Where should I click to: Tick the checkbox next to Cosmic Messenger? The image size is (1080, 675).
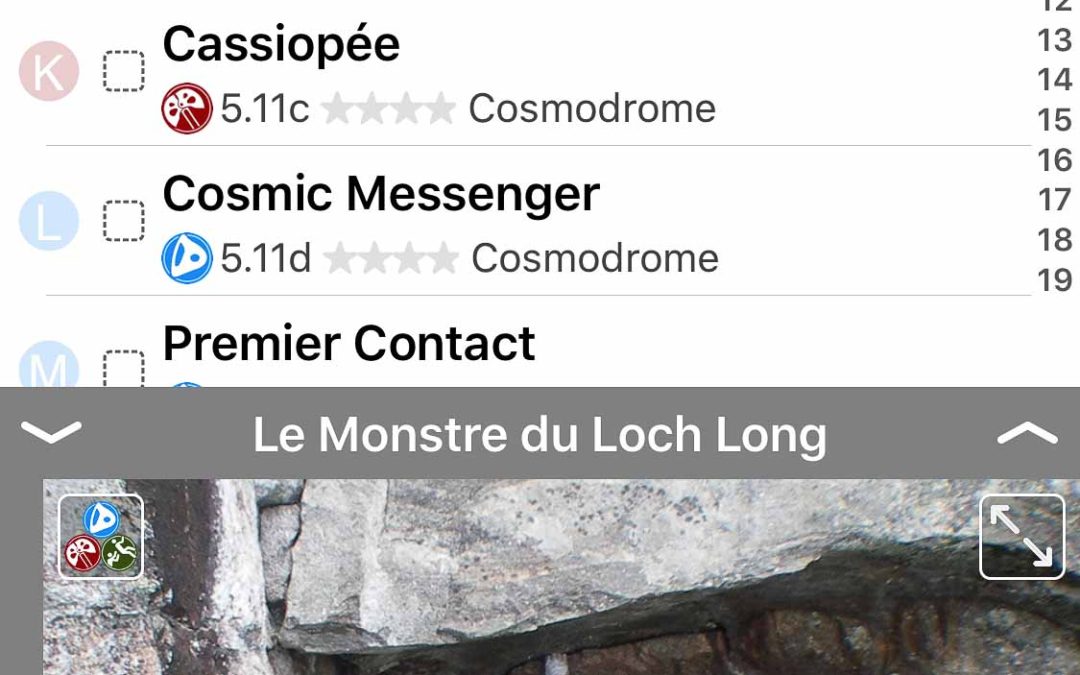124,221
